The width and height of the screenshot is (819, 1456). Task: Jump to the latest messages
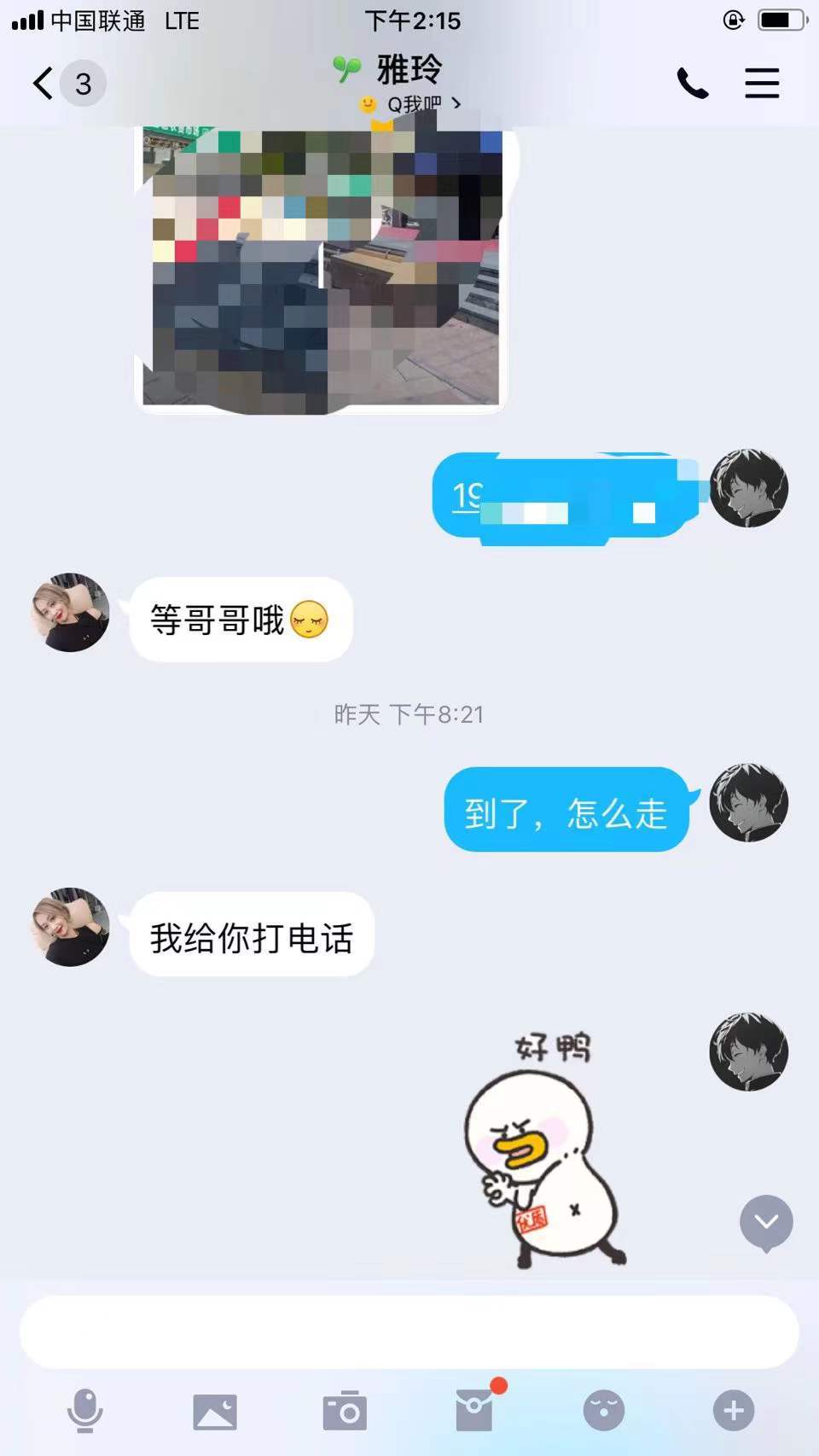tap(765, 1222)
